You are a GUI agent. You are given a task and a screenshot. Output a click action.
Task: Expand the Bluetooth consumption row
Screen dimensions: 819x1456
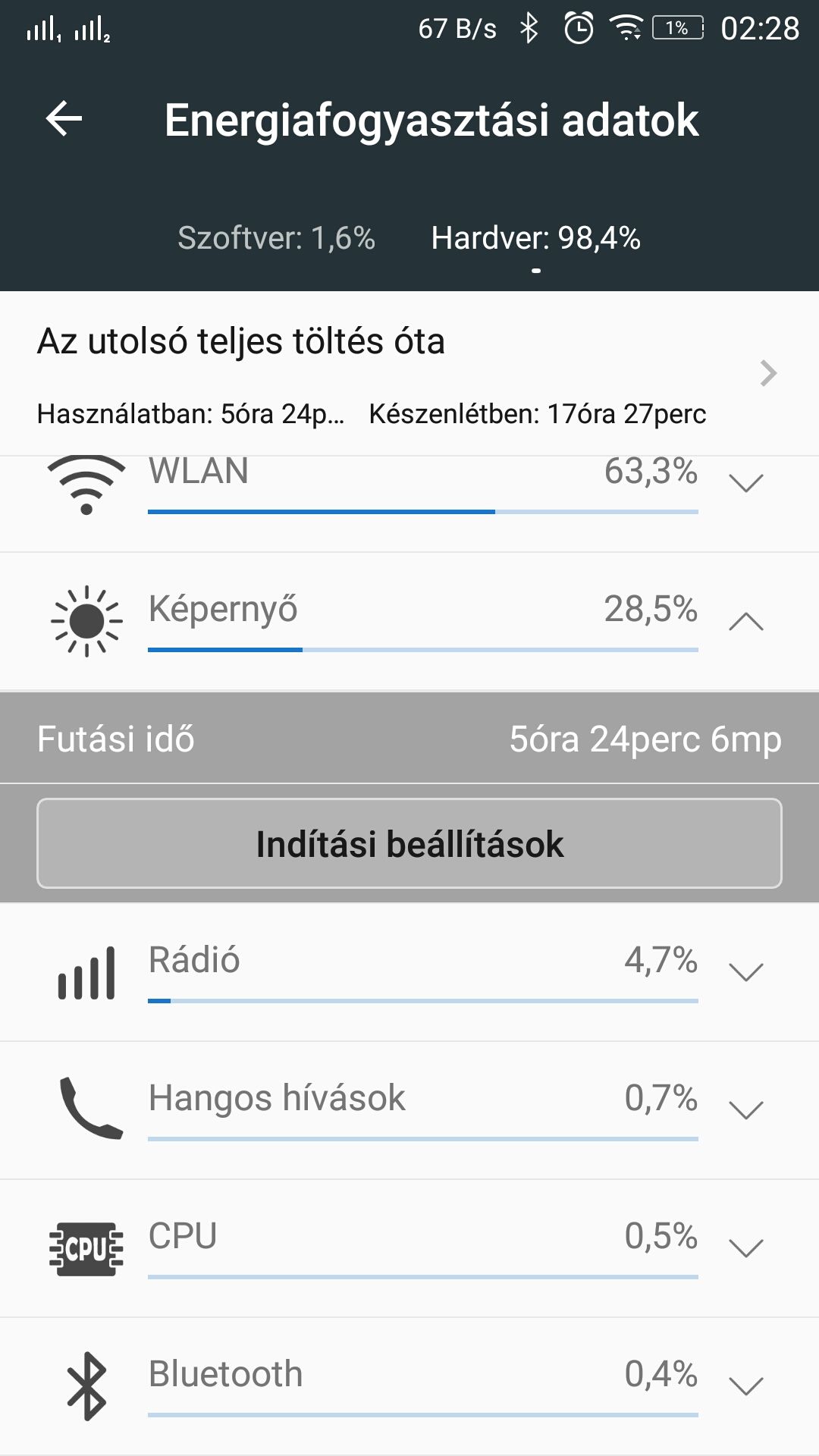coord(409,1386)
